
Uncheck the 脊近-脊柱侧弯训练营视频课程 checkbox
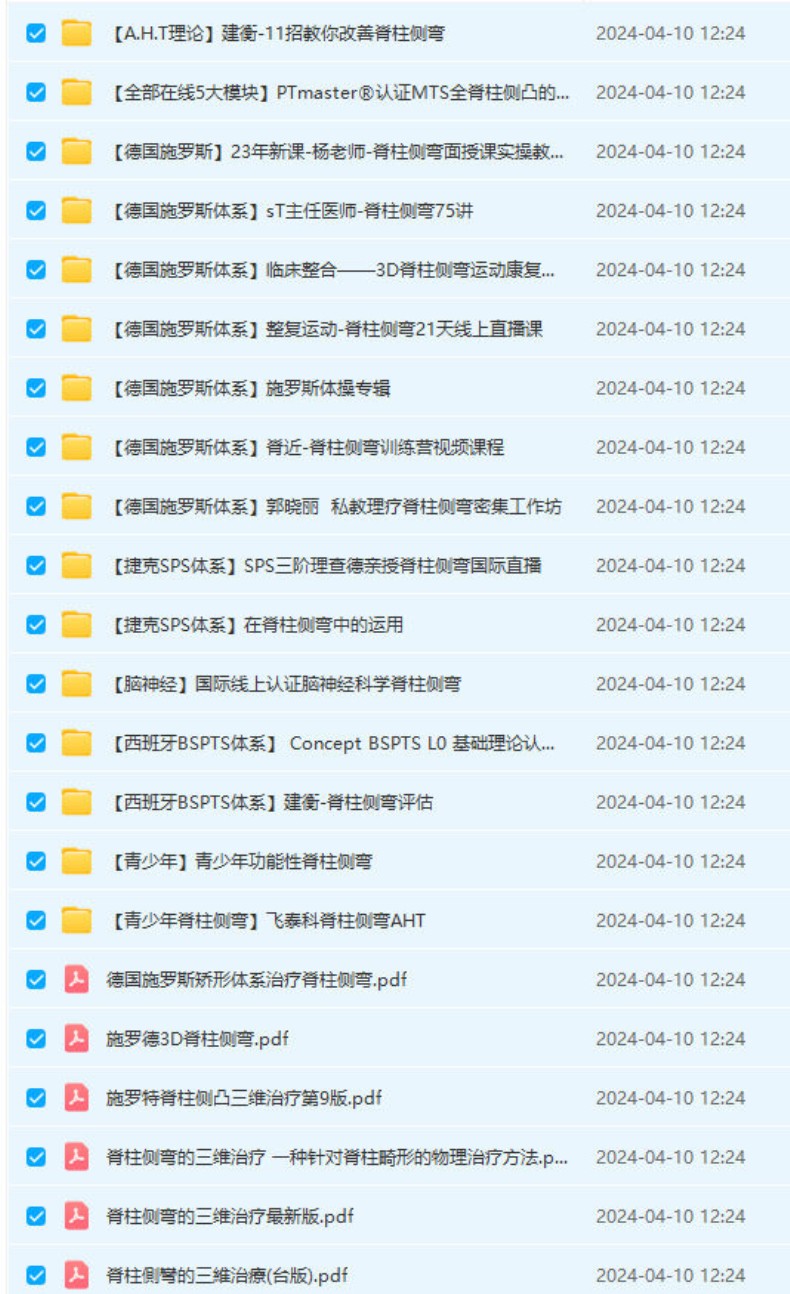tap(36, 447)
